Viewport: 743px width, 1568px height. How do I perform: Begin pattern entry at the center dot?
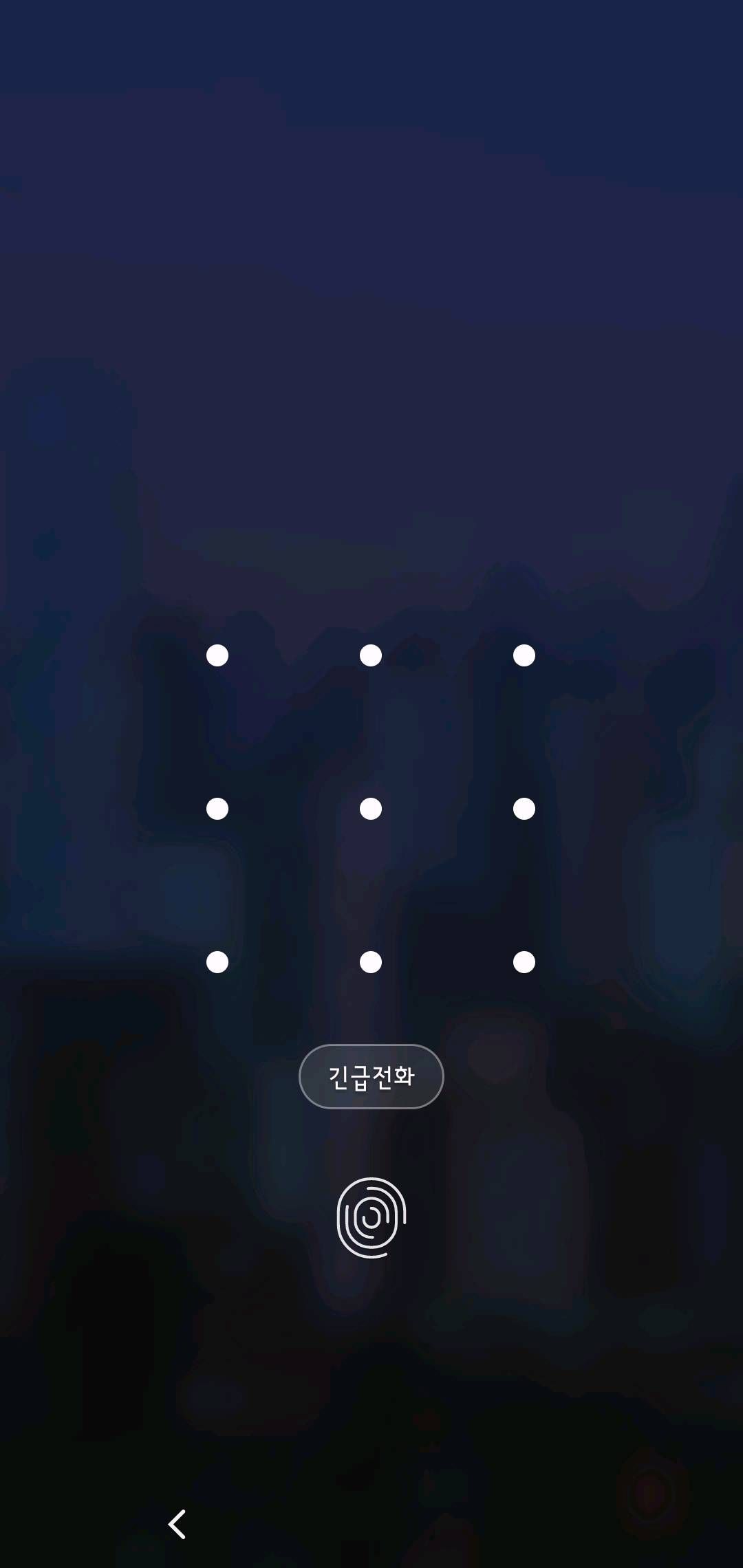click(371, 809)
